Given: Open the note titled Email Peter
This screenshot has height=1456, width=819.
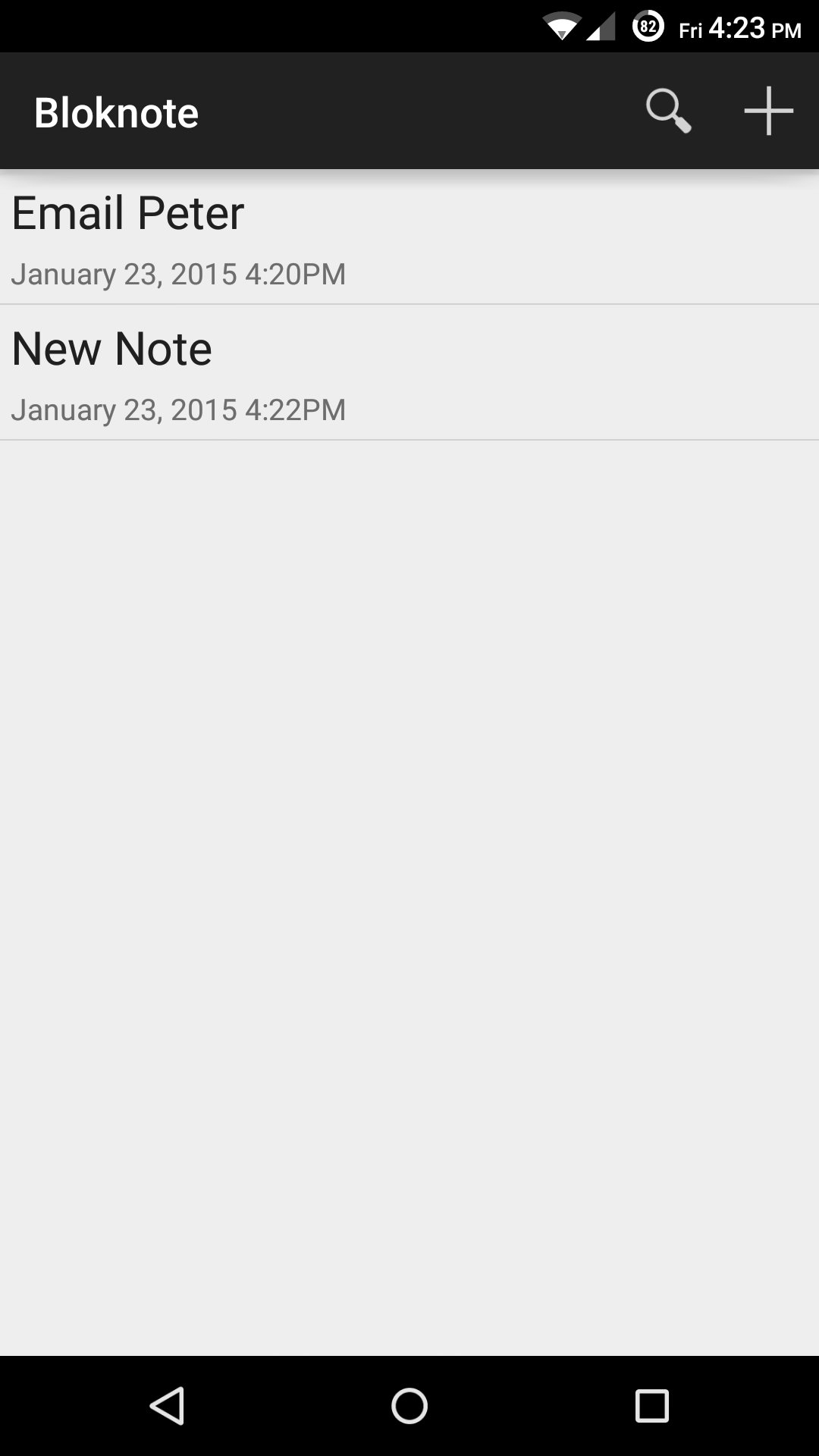Looking at the screenshot, I should (127, 213).
